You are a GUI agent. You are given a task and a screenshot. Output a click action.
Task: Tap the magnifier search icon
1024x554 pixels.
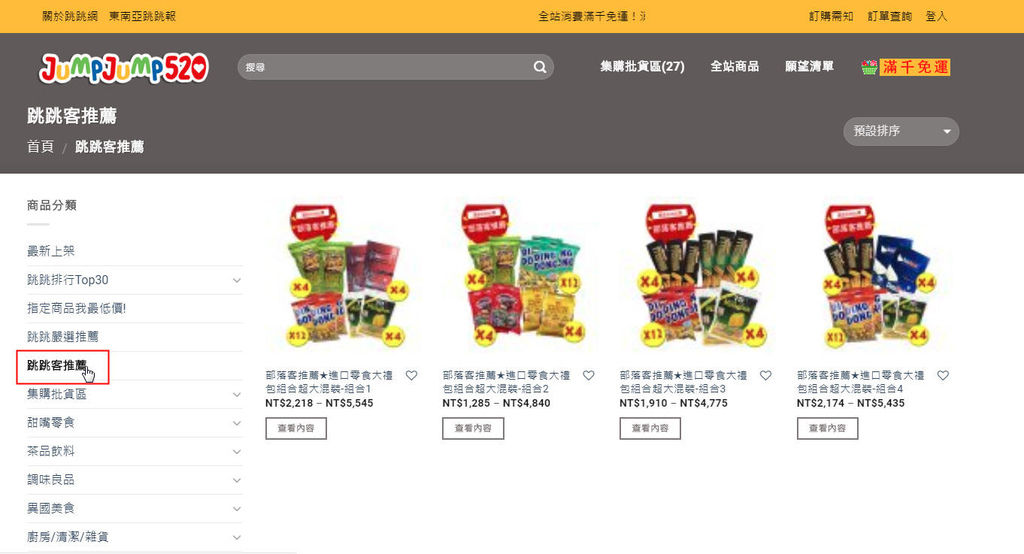coord(540,67)
